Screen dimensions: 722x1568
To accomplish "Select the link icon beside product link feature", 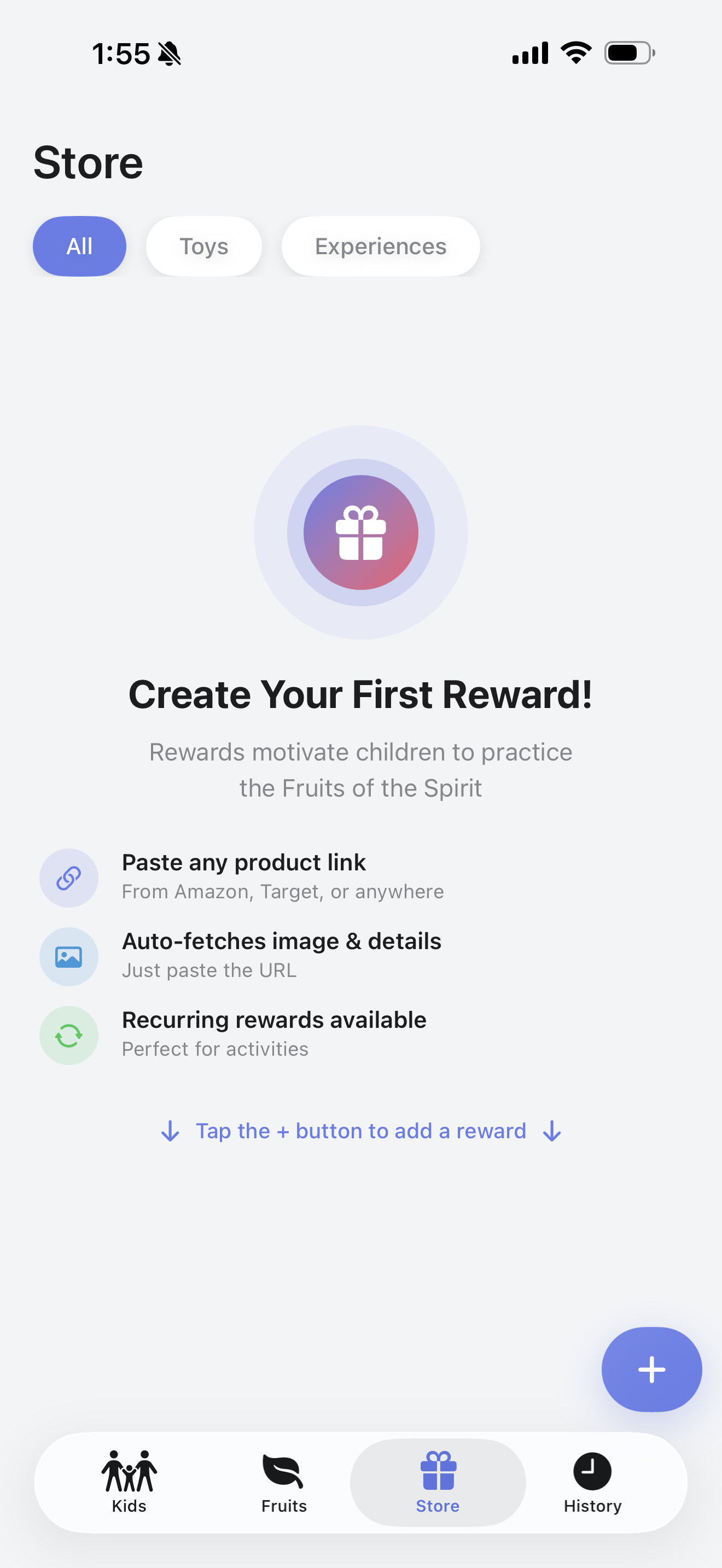I will (x=69, y=877).
